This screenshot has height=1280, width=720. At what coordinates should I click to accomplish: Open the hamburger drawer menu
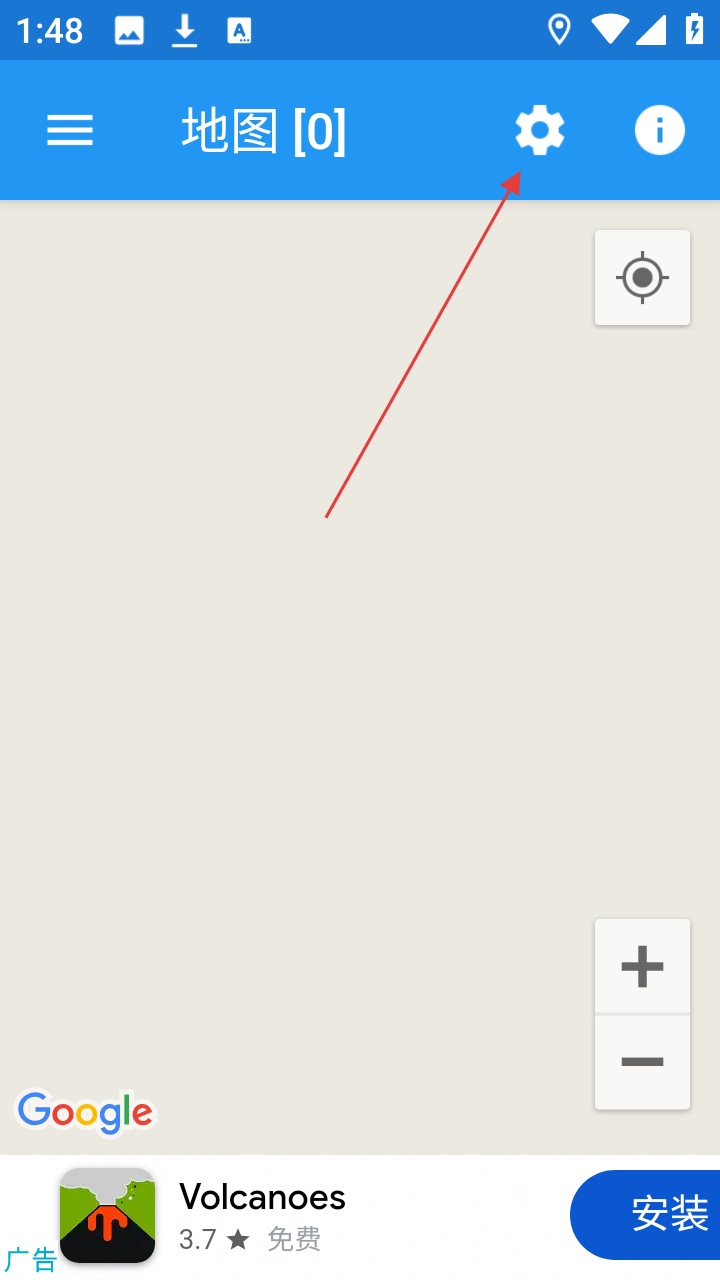[x=70, y=130]
